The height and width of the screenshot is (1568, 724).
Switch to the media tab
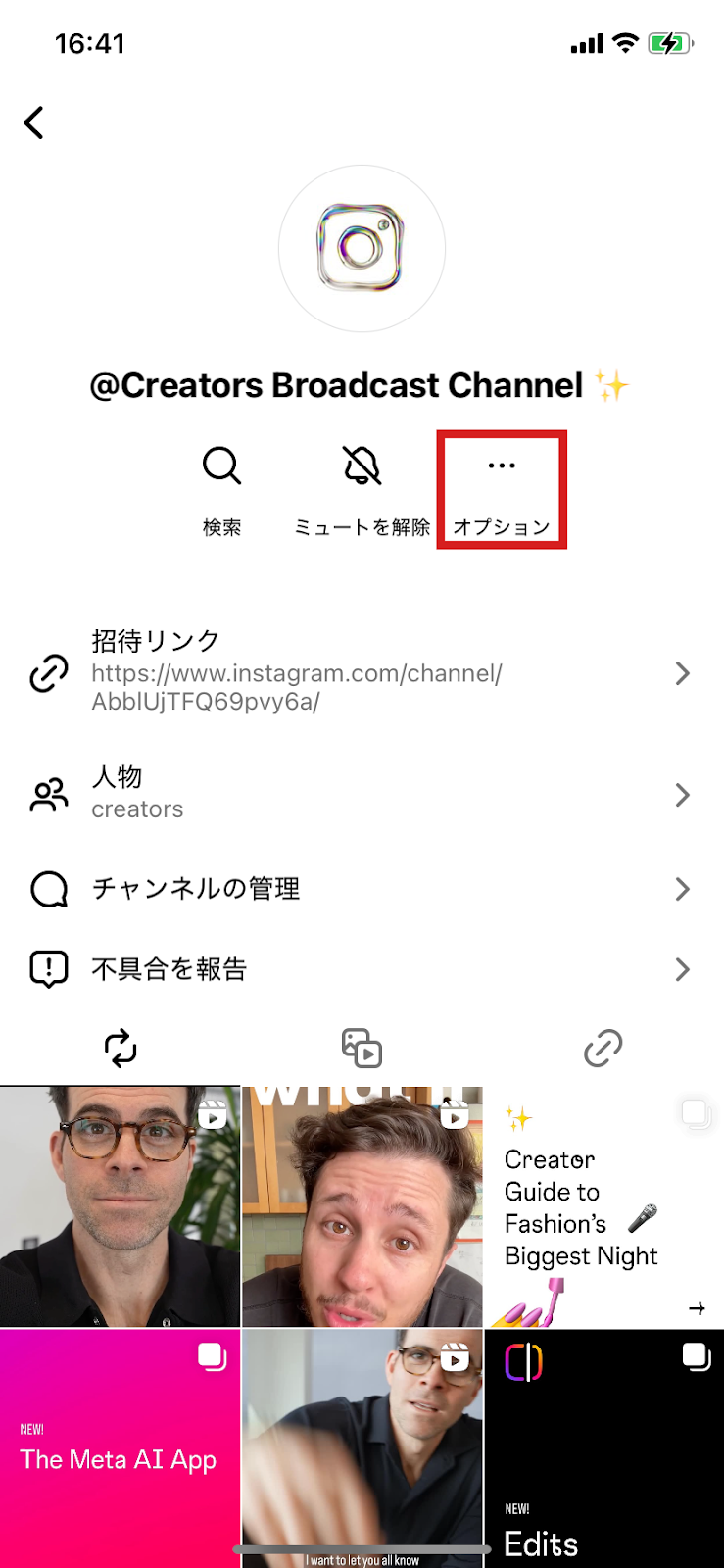tap(362, 1048)
